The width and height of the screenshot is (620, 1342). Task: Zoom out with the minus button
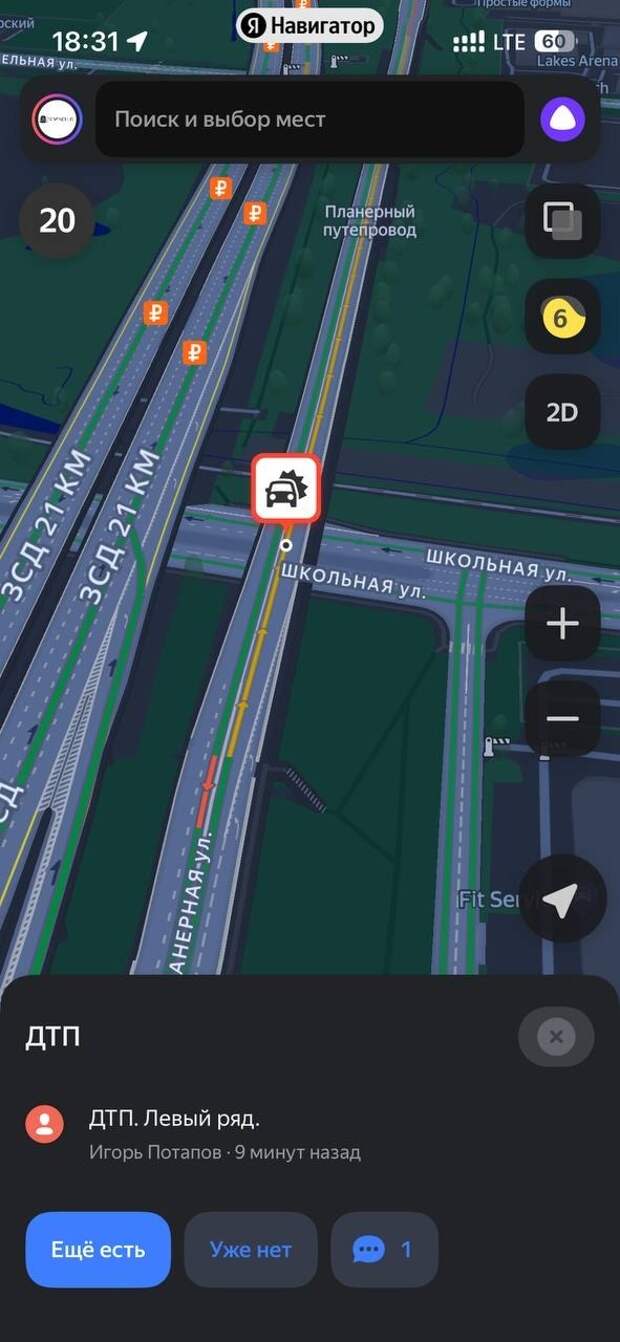tap(562, 718)
